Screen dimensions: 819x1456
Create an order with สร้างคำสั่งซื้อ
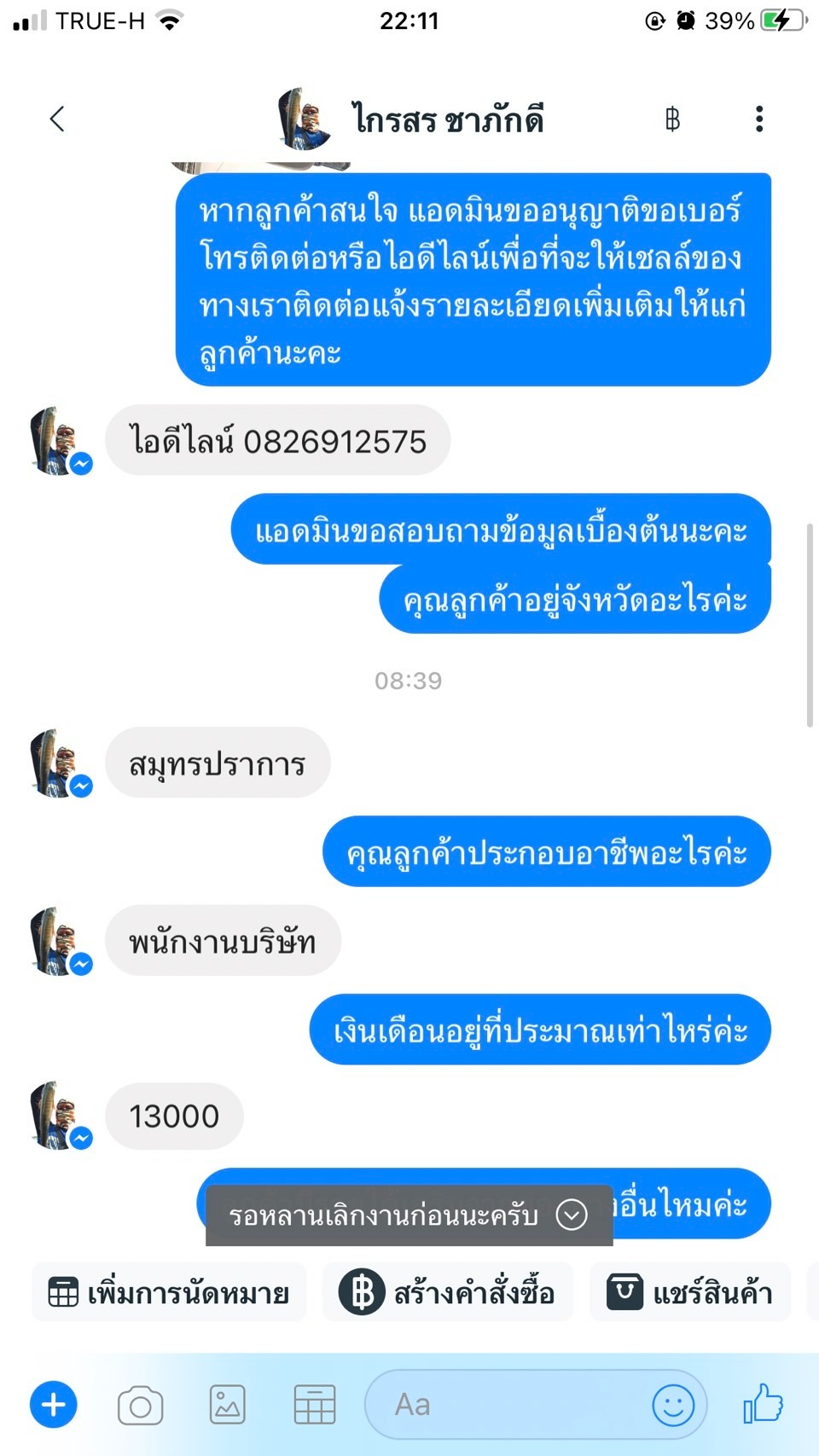tap(448, 1293)
